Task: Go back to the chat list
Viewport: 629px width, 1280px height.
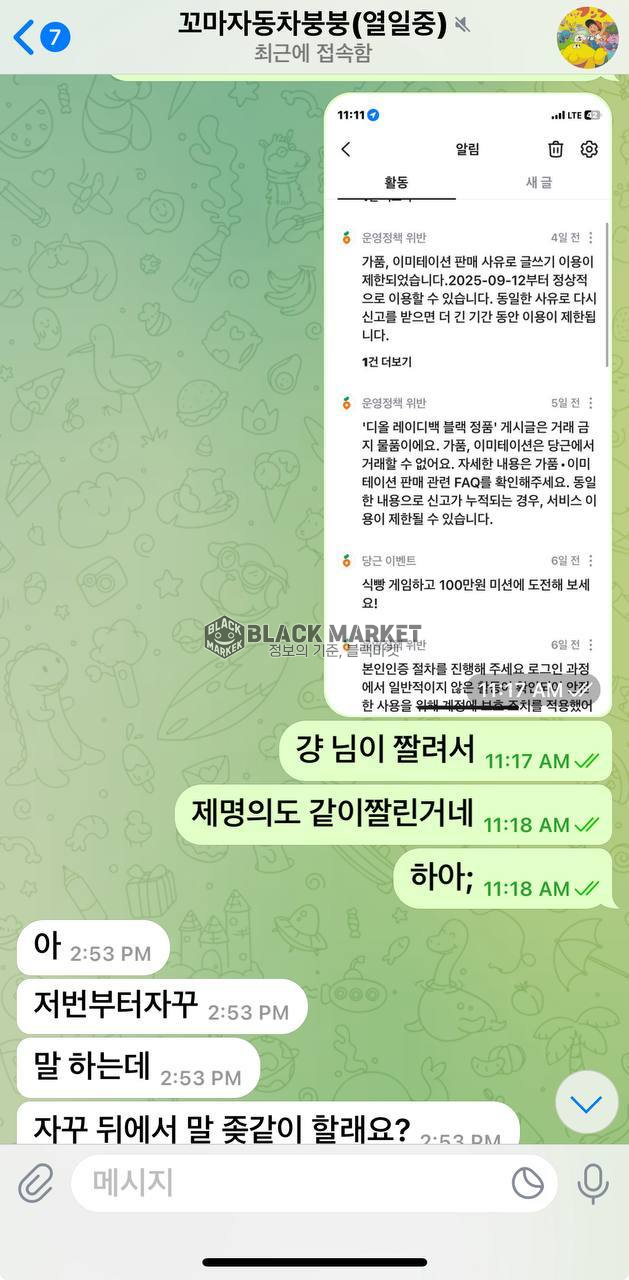Action: coord(40,38)
